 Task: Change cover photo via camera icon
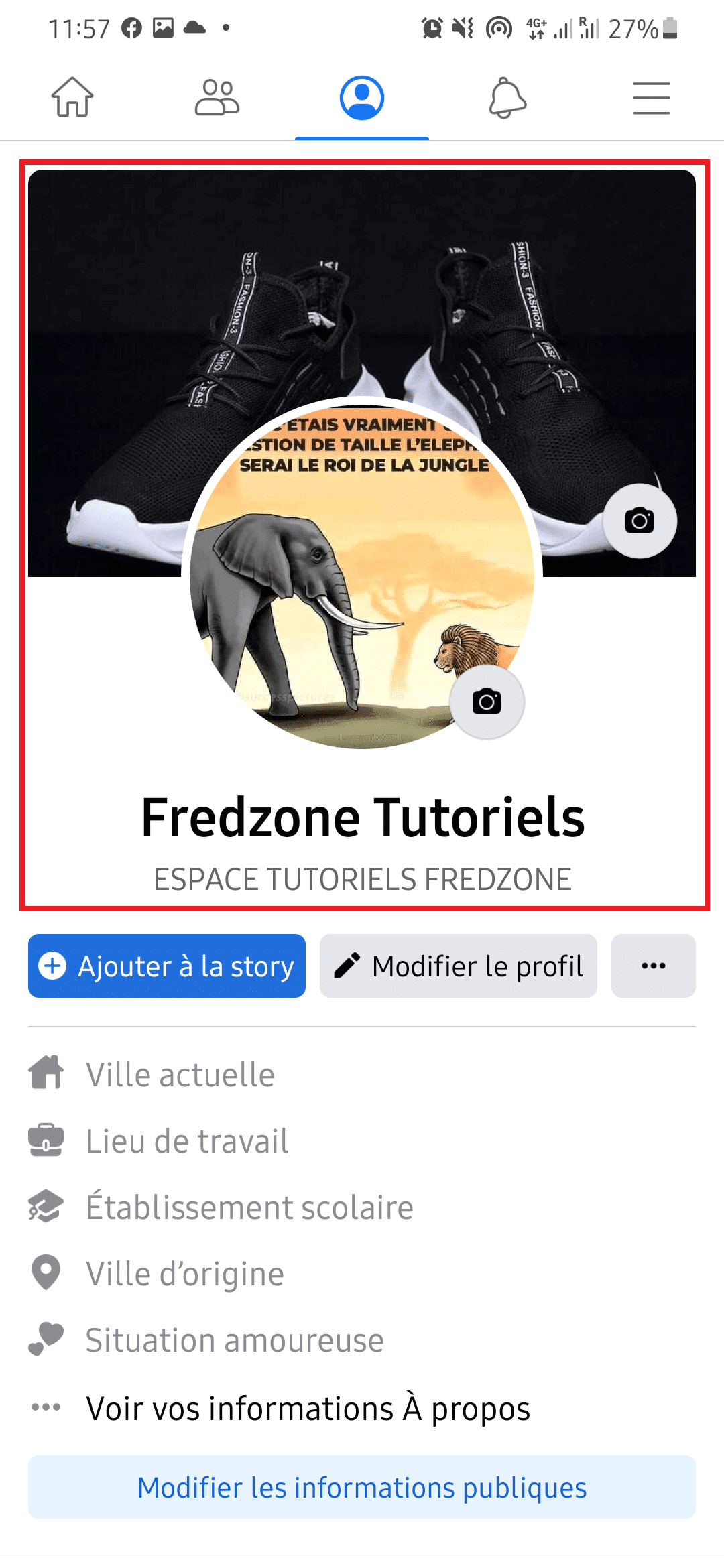(x=640, y=521)
